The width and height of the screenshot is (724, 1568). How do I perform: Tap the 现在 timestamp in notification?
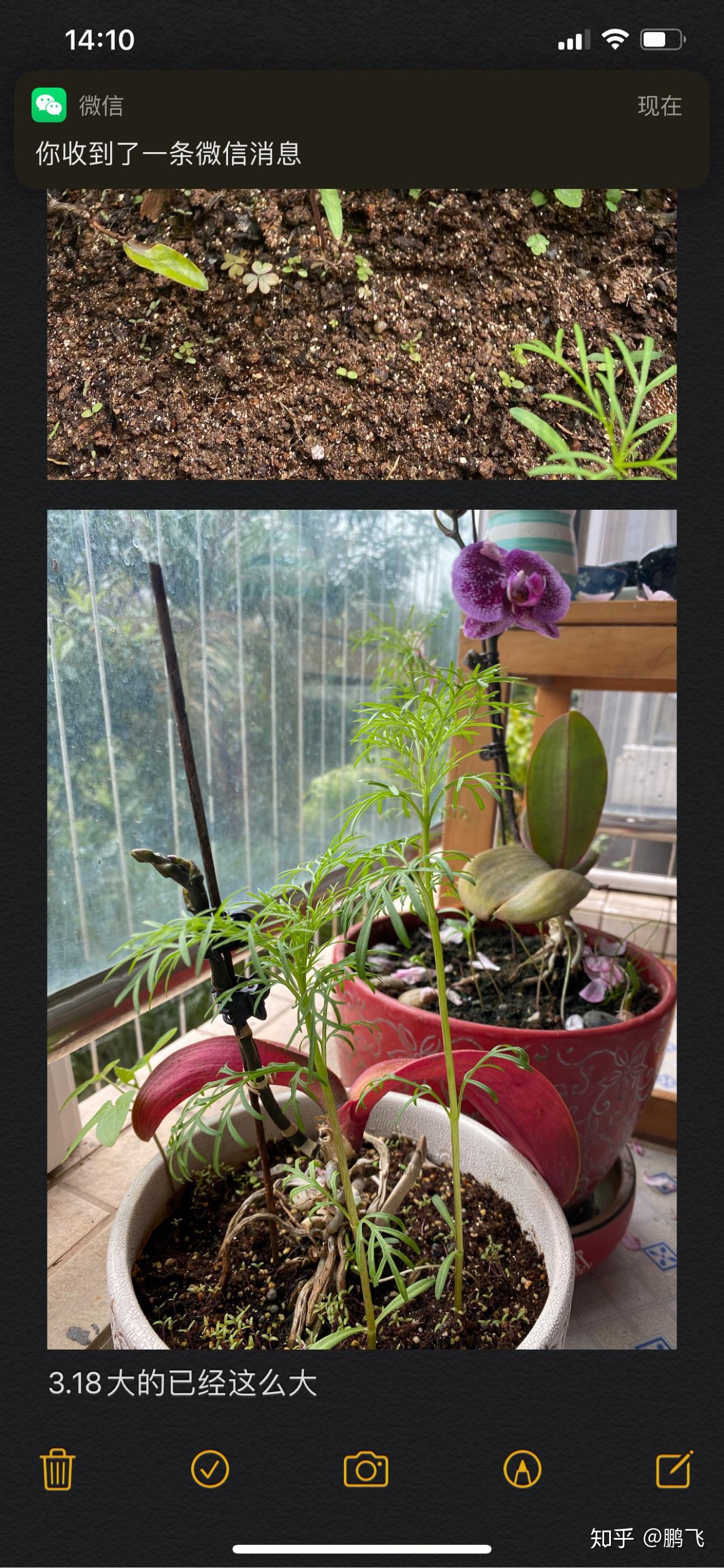(x=660, y=105)
